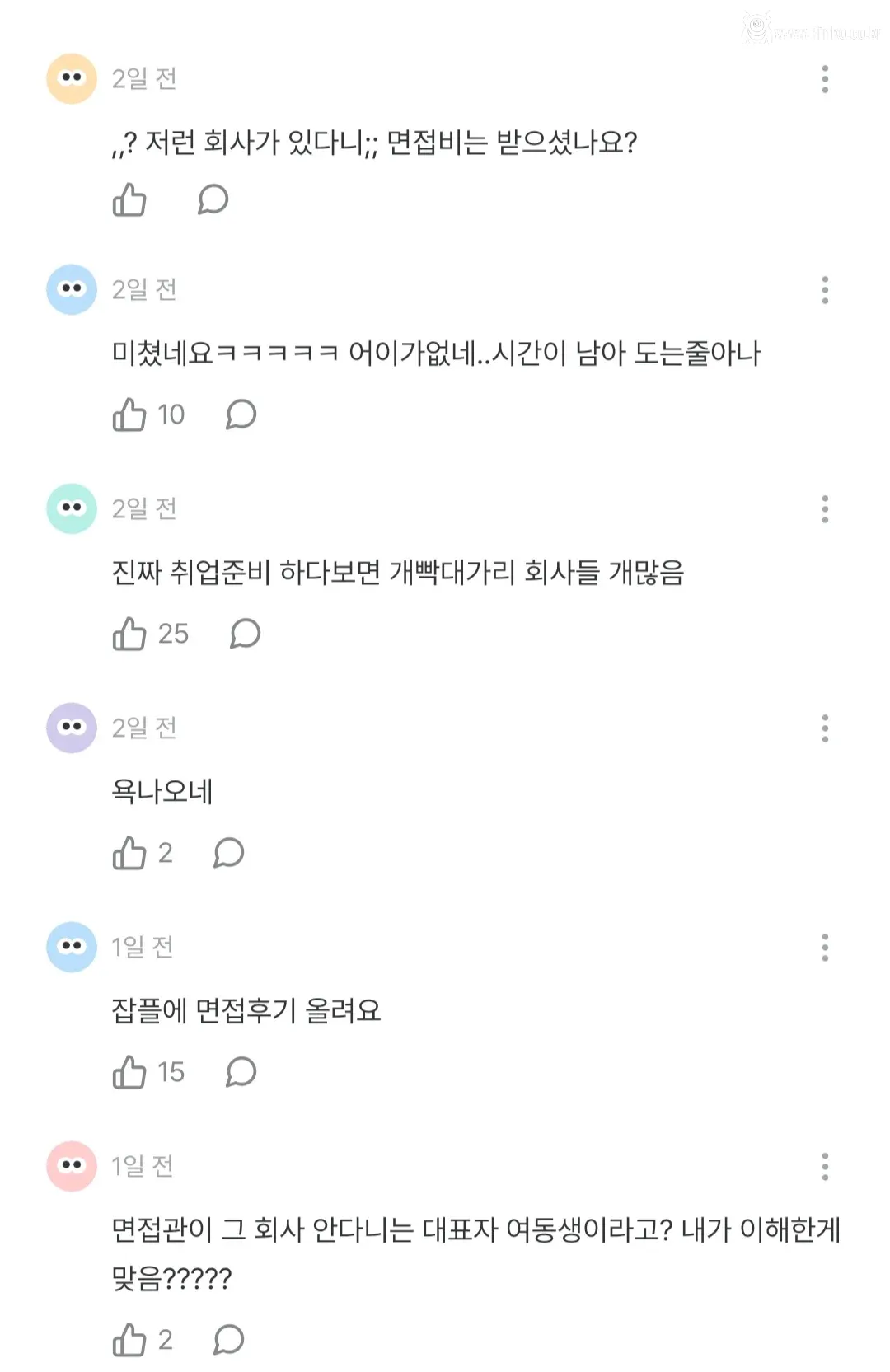Open the purple avatar's profile
The width and height of the screenshot is (890, 1372).
click(x=73, y=727)
